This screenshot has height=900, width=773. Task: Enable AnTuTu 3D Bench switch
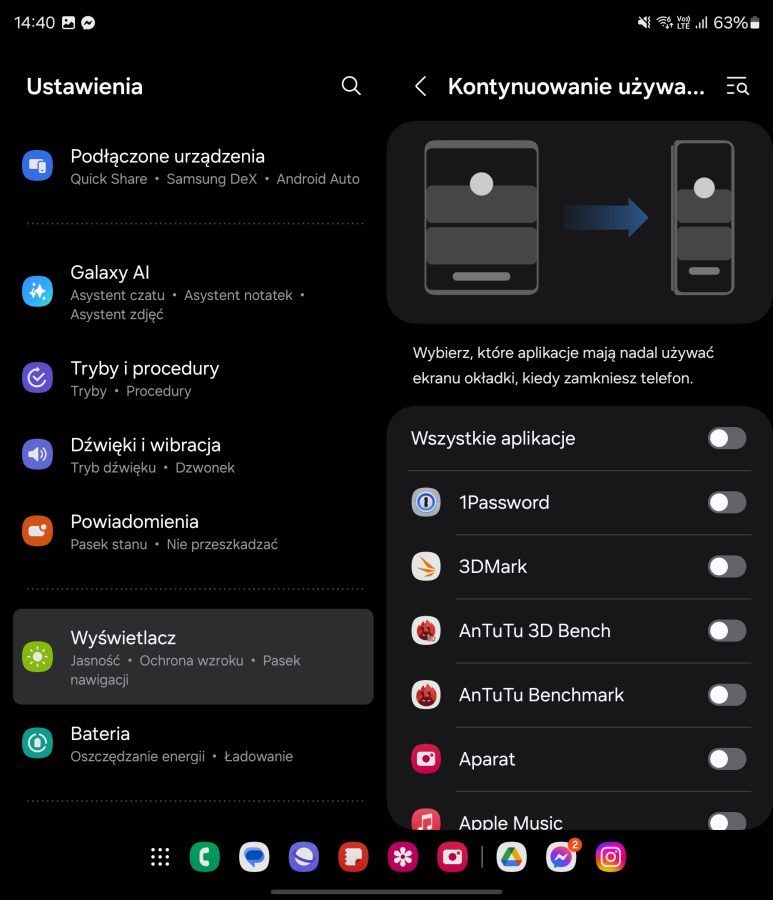click(727, 630)
